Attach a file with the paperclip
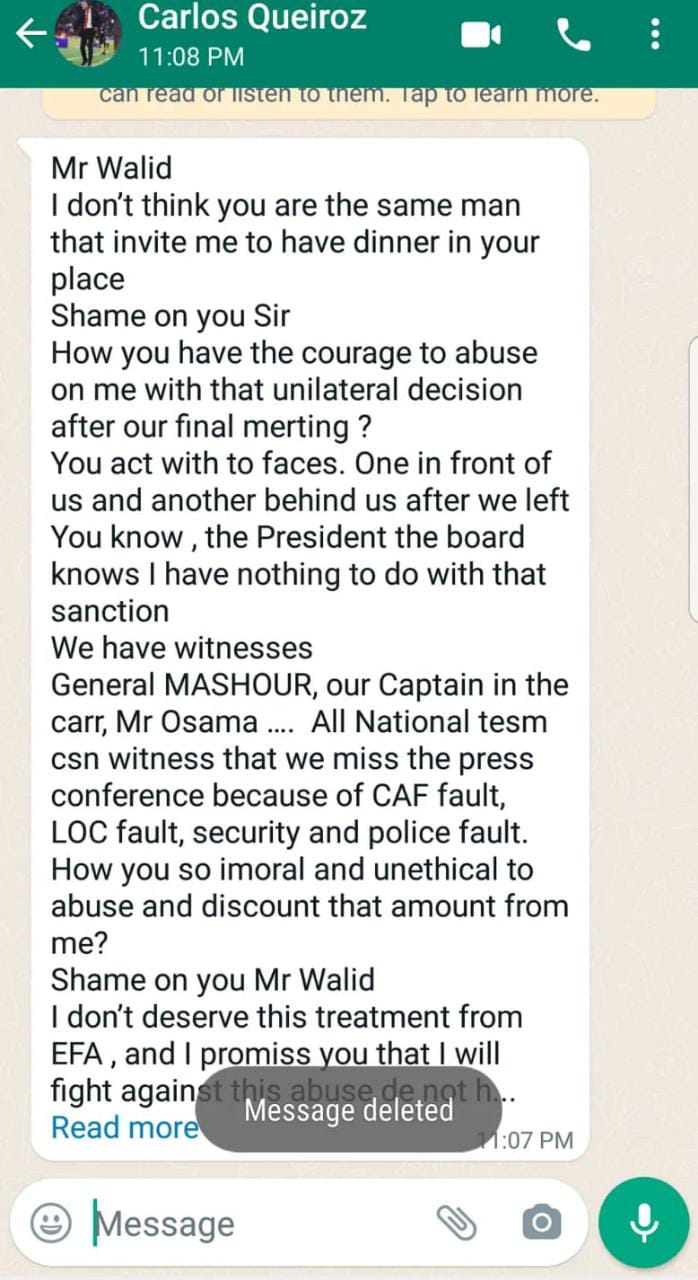The image size is (698, 1280). coord(455,1222)
